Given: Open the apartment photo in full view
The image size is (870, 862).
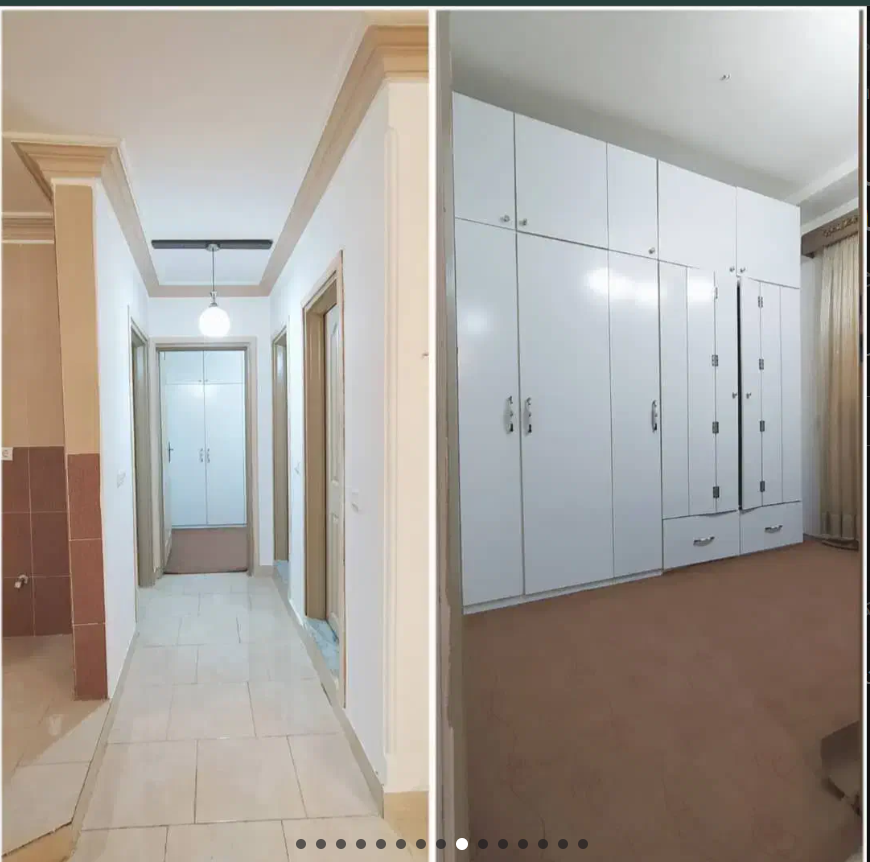Looking at the screenshot, I should (x=435, y=420).
